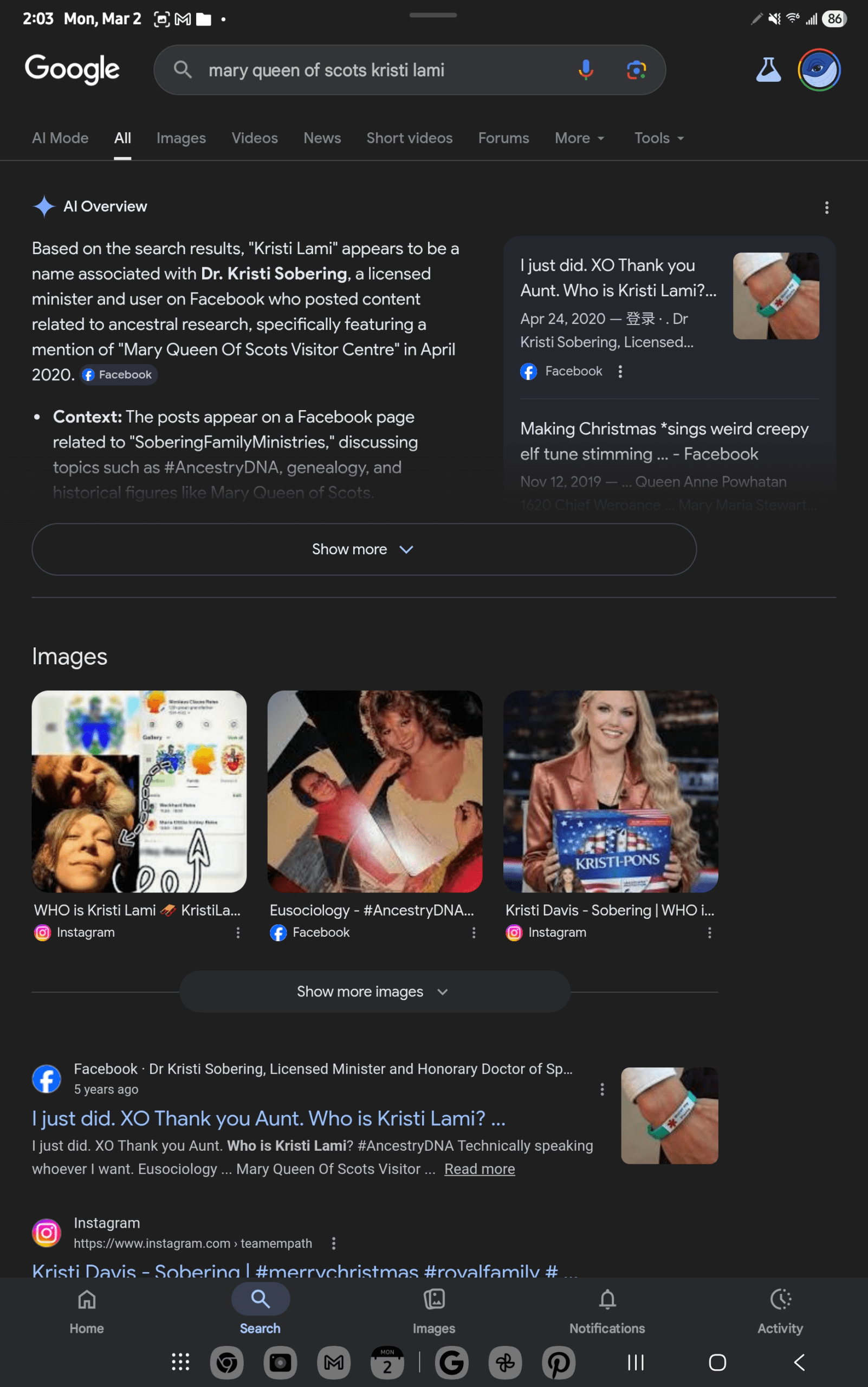Open the Tools dropdown
Screen dimensions: 868x1387
coord(658,138)
